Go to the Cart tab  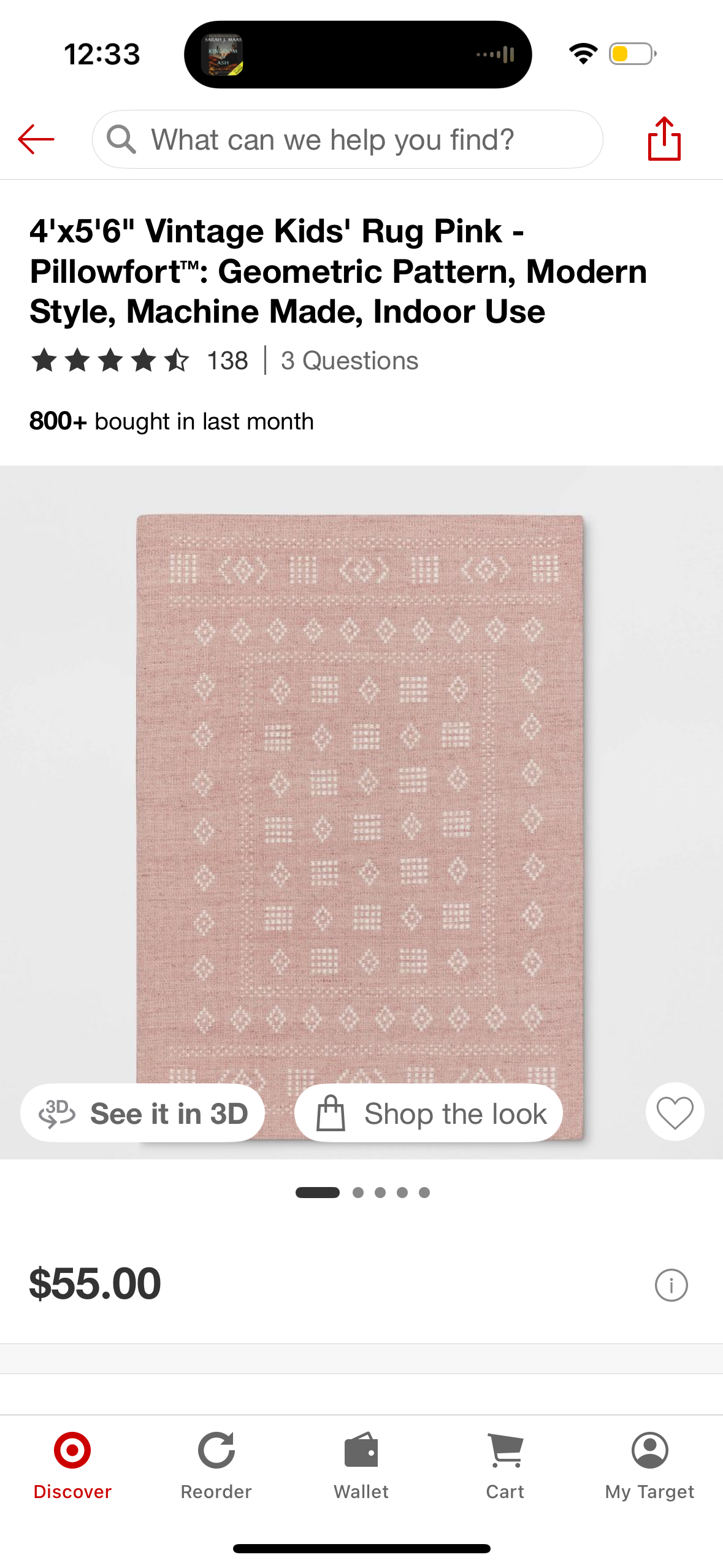tap(505, 1465)
